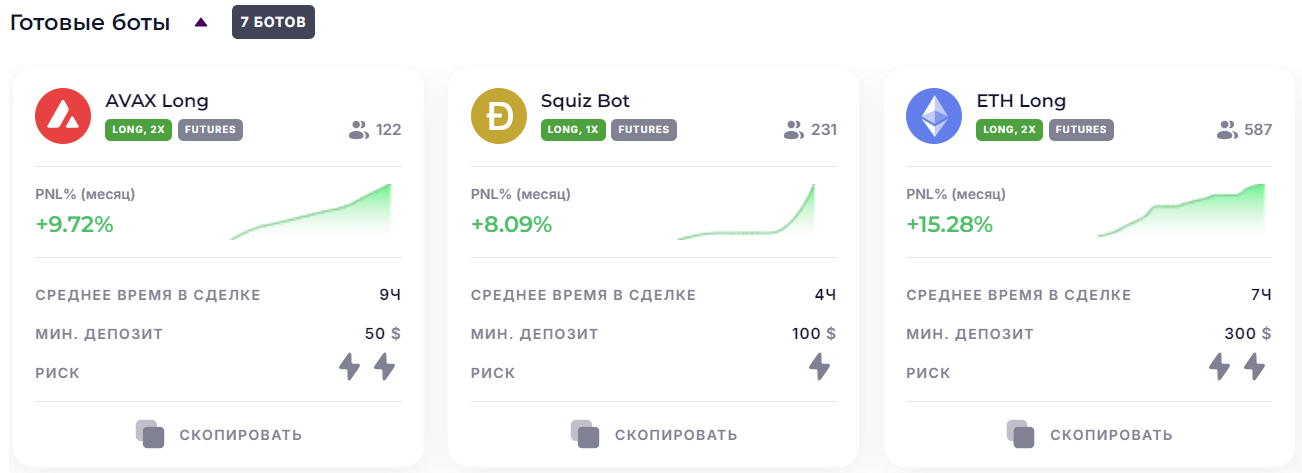The width and height of the screenshot is (1302, 473).
Task: Open the AVAX Long bot card
Action: (157, 101)
